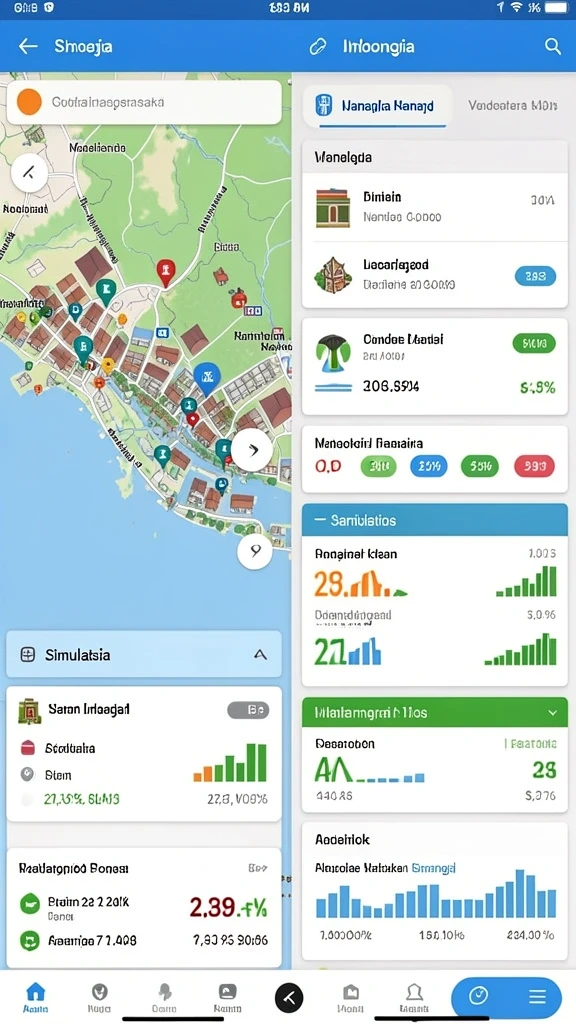This screenshot has width=576, height=1024.
Task: Select the red pin on the map
Action: (166, 272)
